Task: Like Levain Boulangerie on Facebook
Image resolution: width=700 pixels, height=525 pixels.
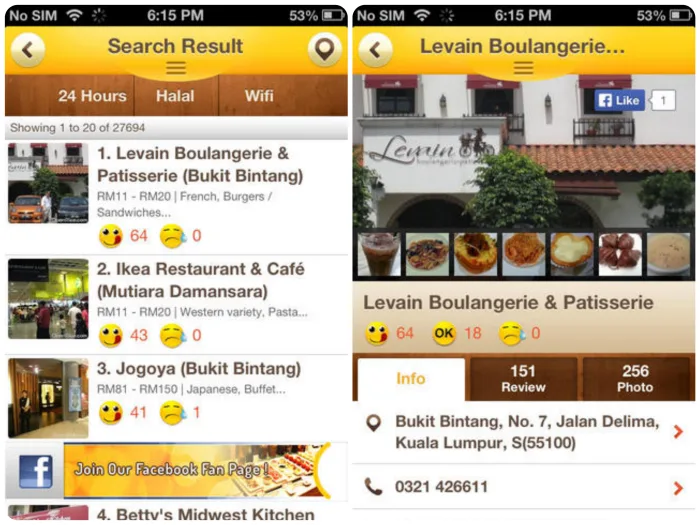Action: [x=619, y=101]
